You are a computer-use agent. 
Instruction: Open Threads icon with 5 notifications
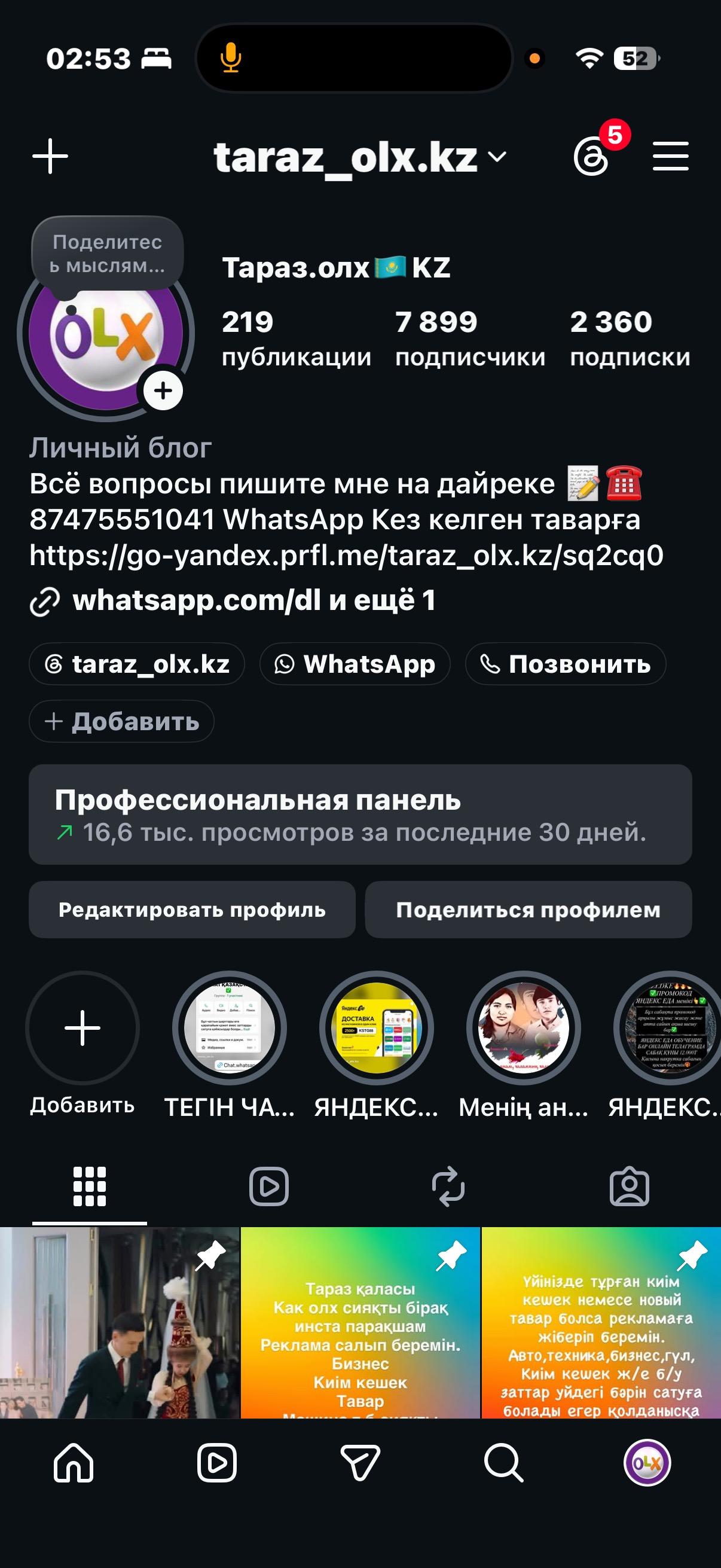[x=591, y=157]
